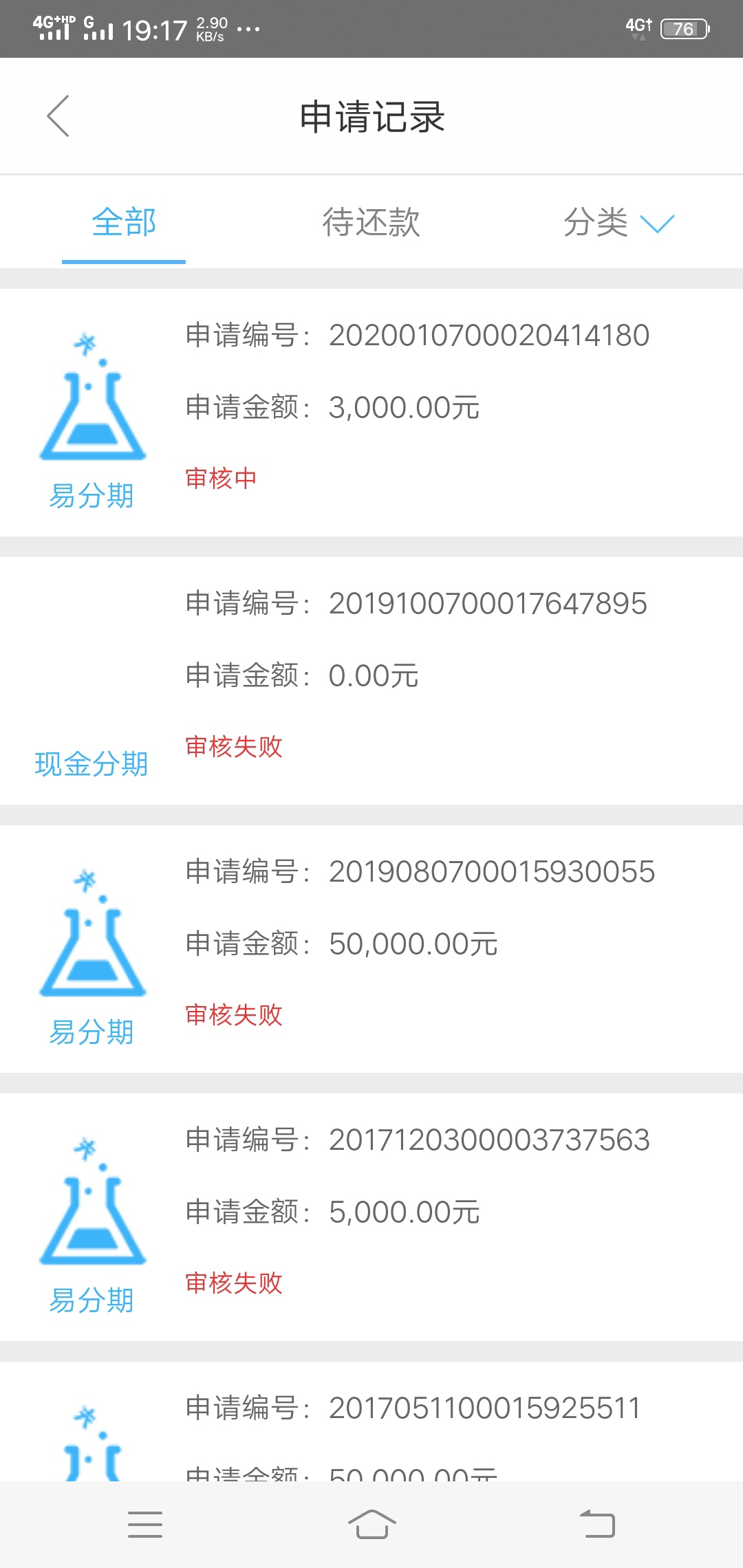
Task: Expand the 分类 filter dropdown
Action: point(619,222)
